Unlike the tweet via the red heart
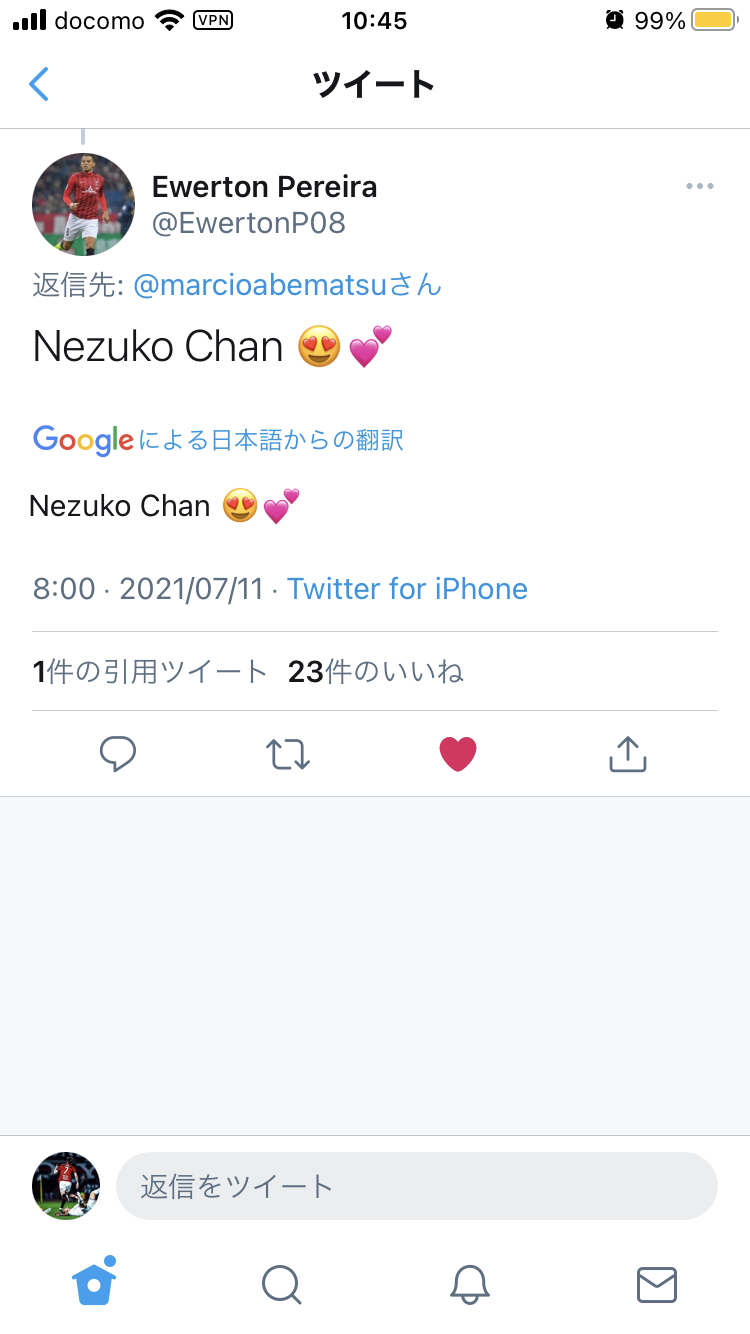This screenshot has width=750, height=1334. 458,754
